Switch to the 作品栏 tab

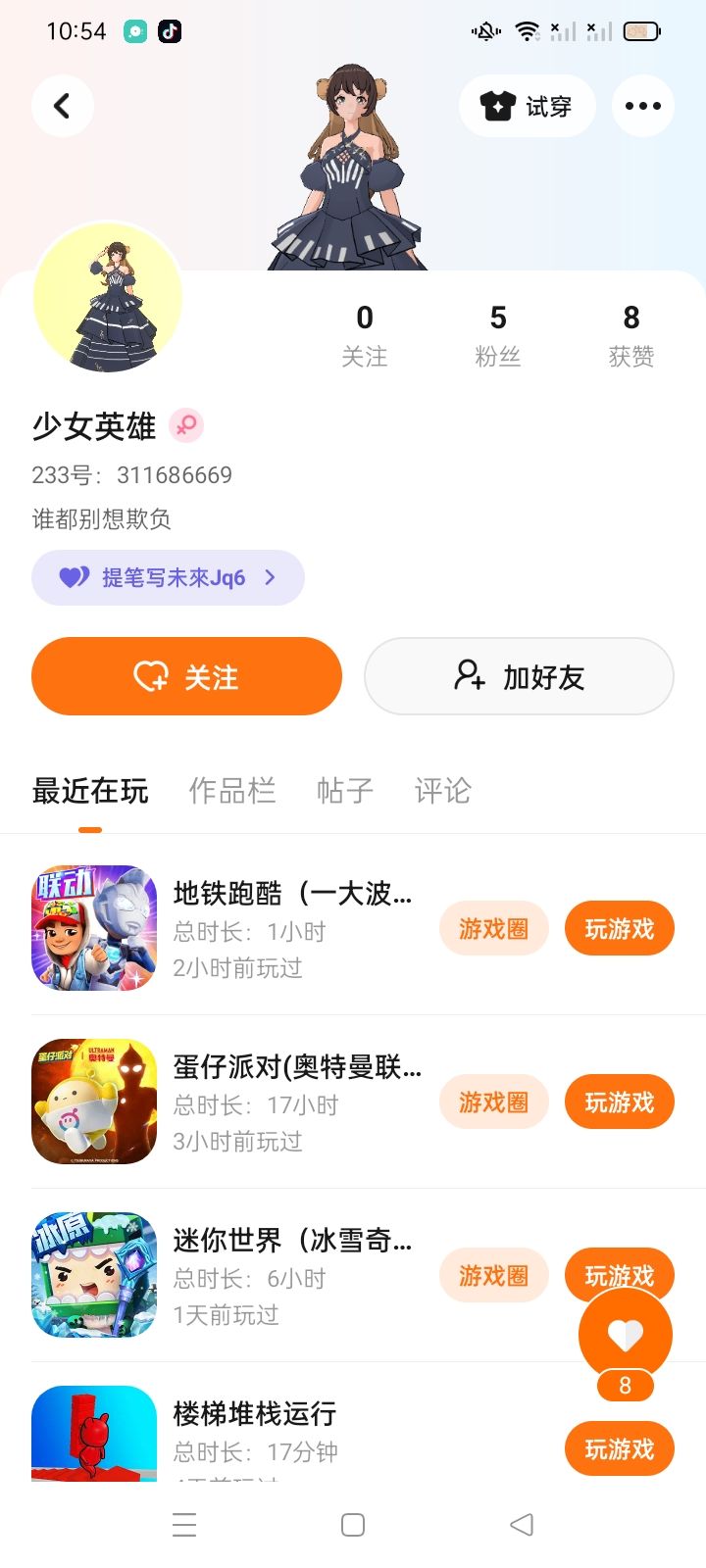pyautogui.click(x=231, y=791)
